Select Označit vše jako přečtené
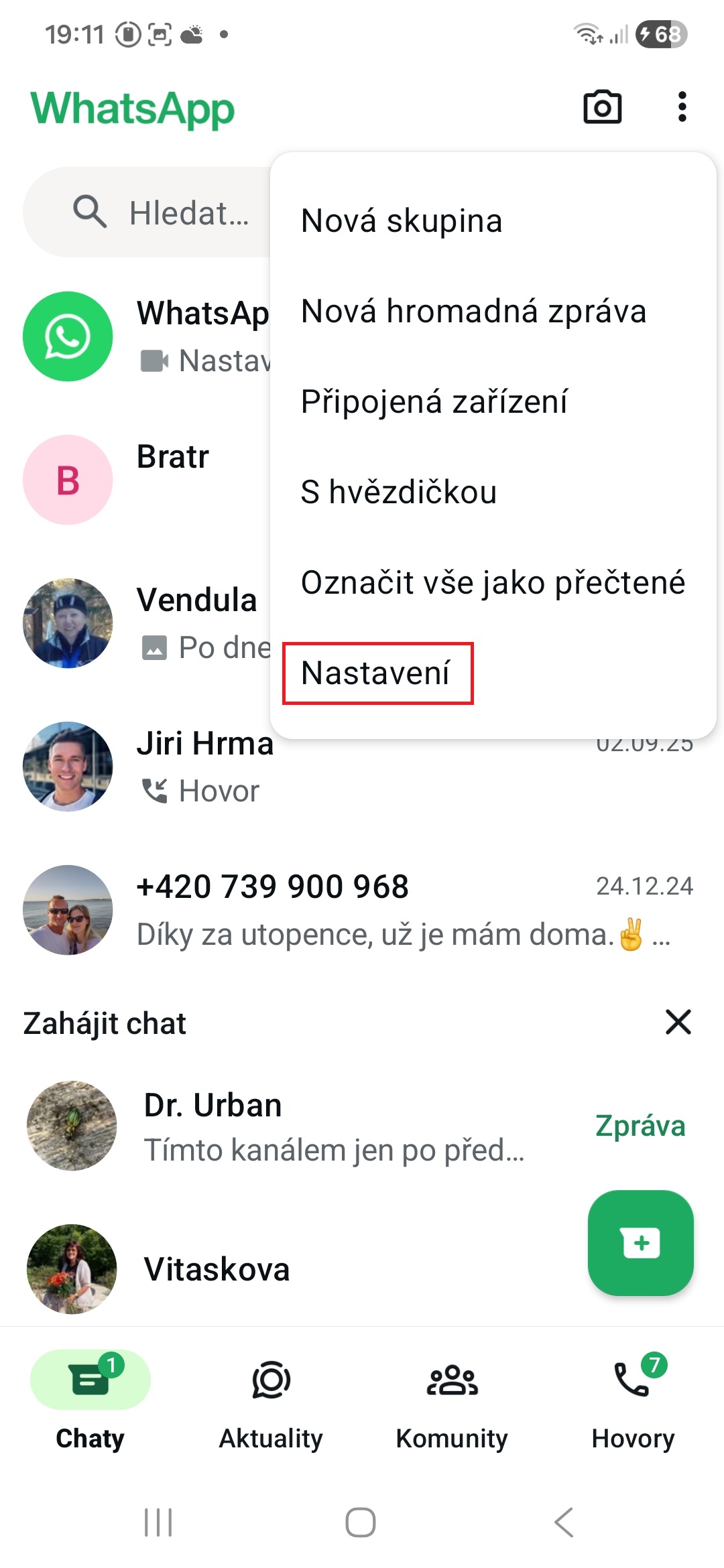The image size is (724, 1568). 493,582
